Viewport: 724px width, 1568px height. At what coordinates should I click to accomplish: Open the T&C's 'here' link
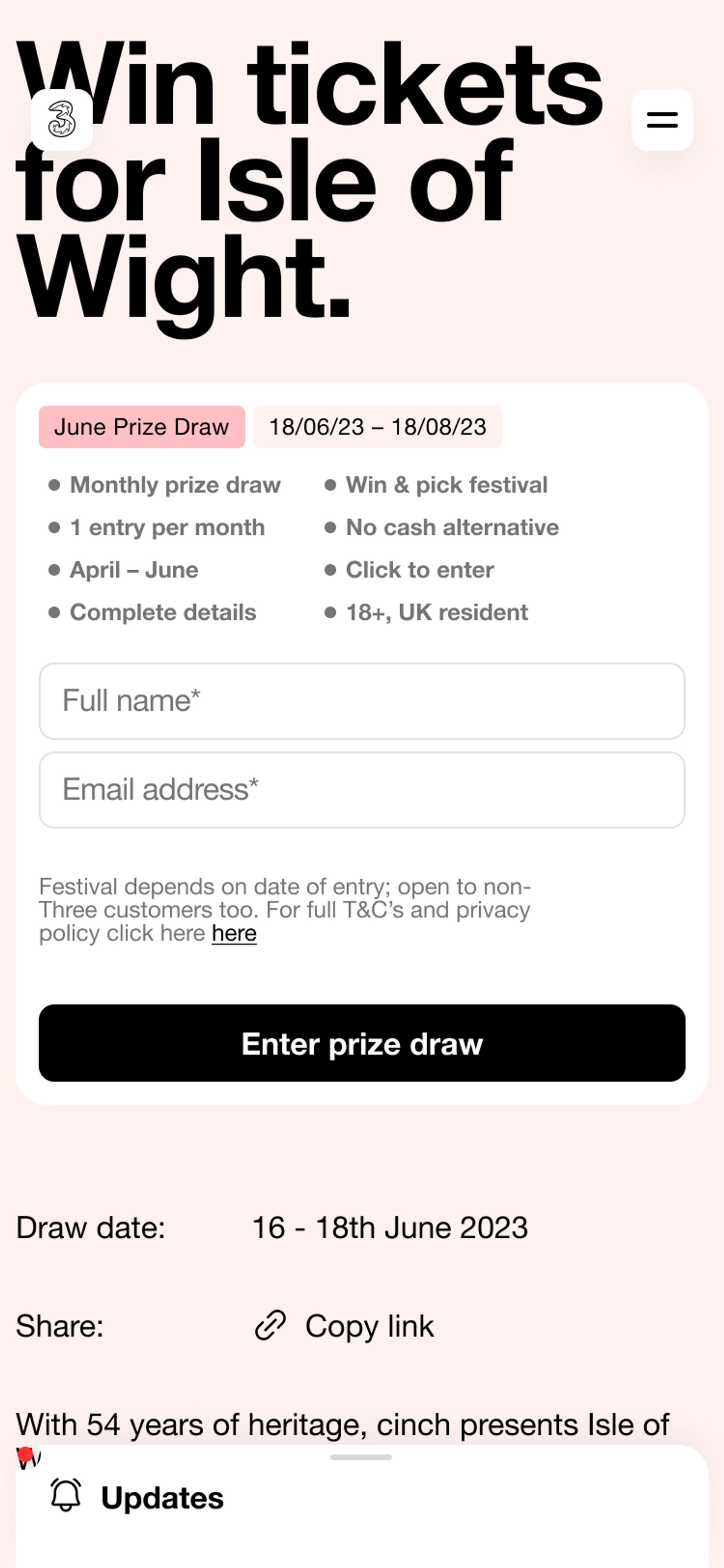234,933
